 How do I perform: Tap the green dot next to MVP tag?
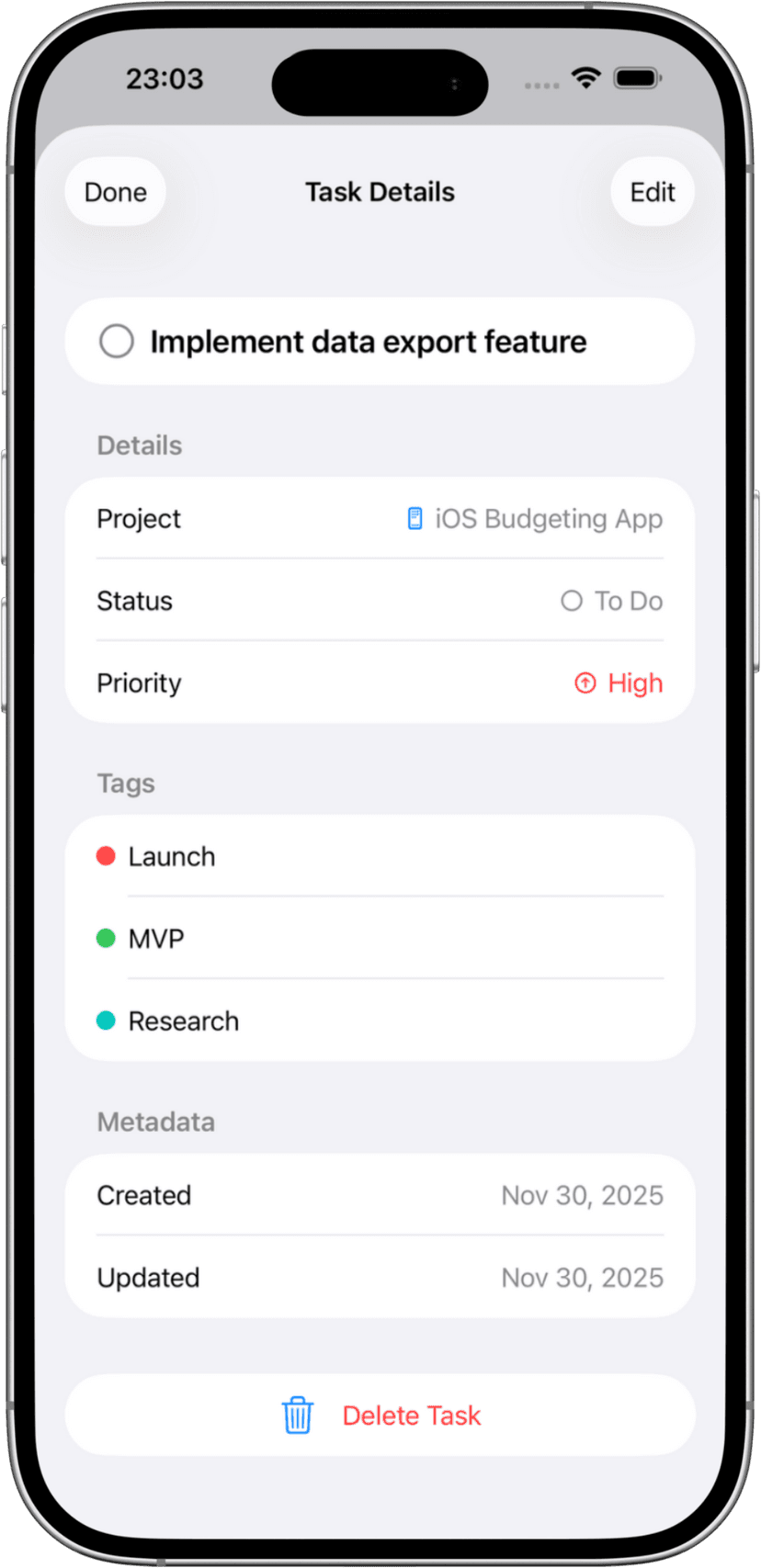click(106, 938)
